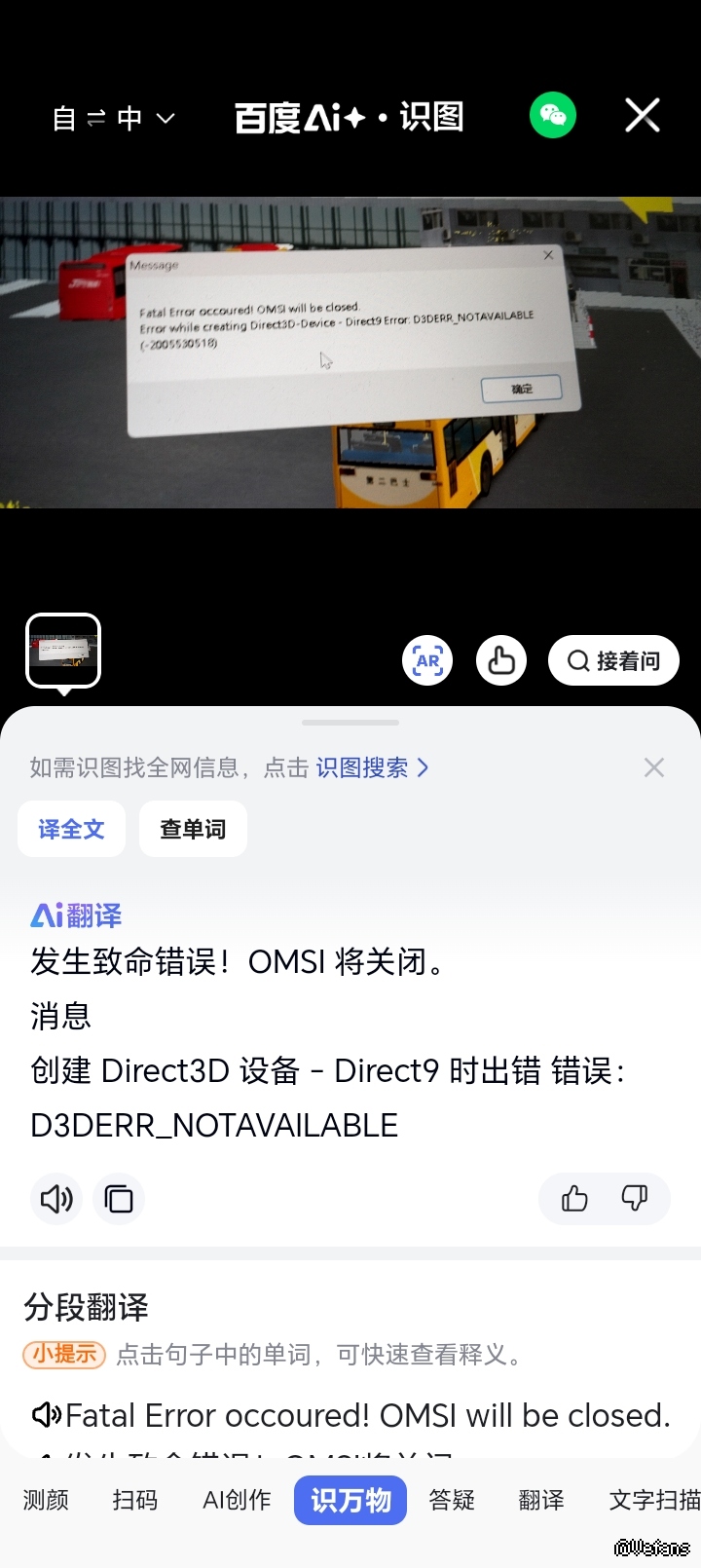Dislike the AI translation result
701x1568 pixels.
click(635, 1198)
